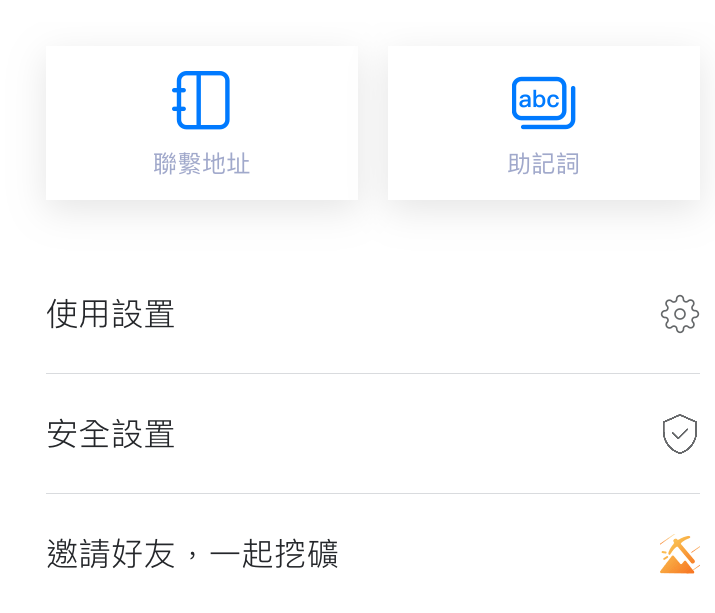
Task: Open the 助記詞 mnemonic card
Action: point(544,123)
